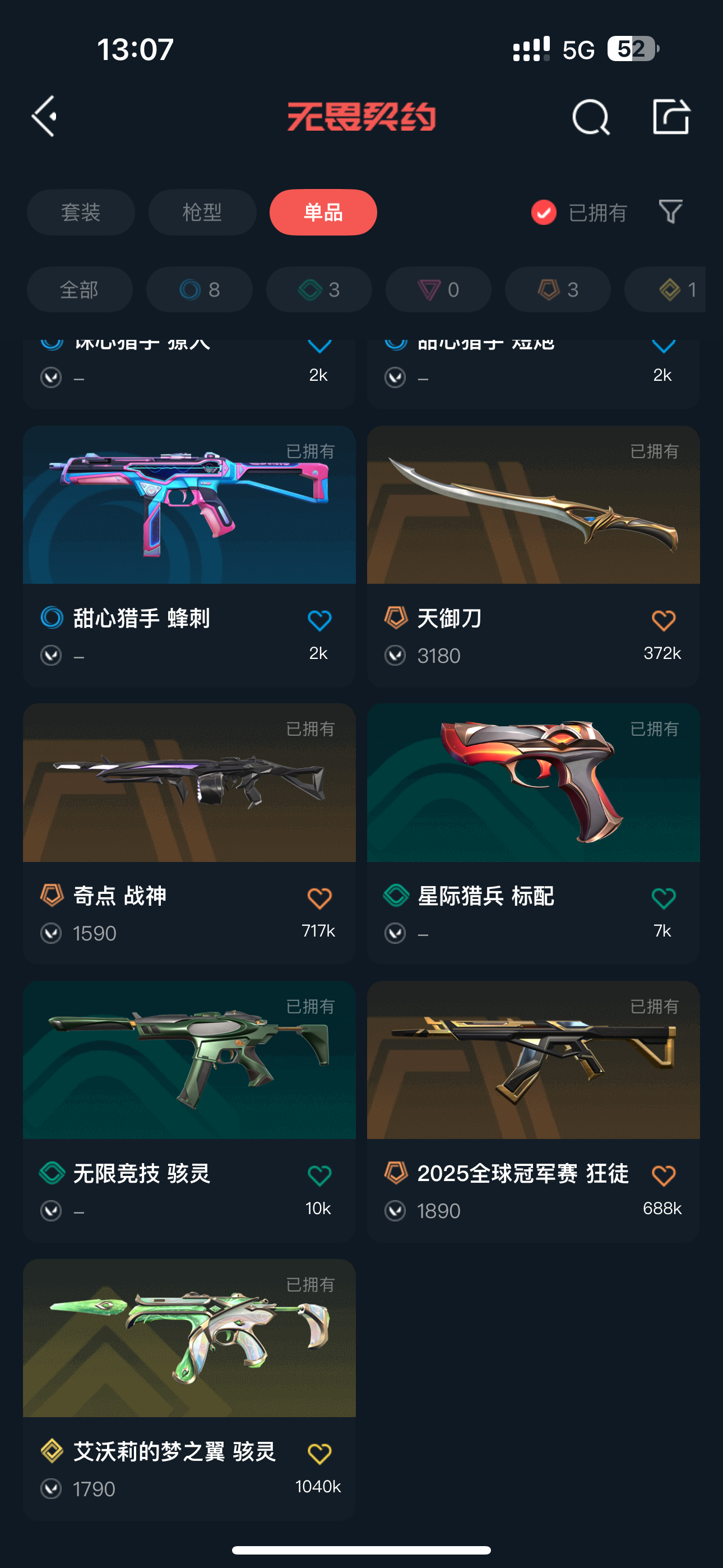Filter by the purple rarity chip with 0

point(438,290)
